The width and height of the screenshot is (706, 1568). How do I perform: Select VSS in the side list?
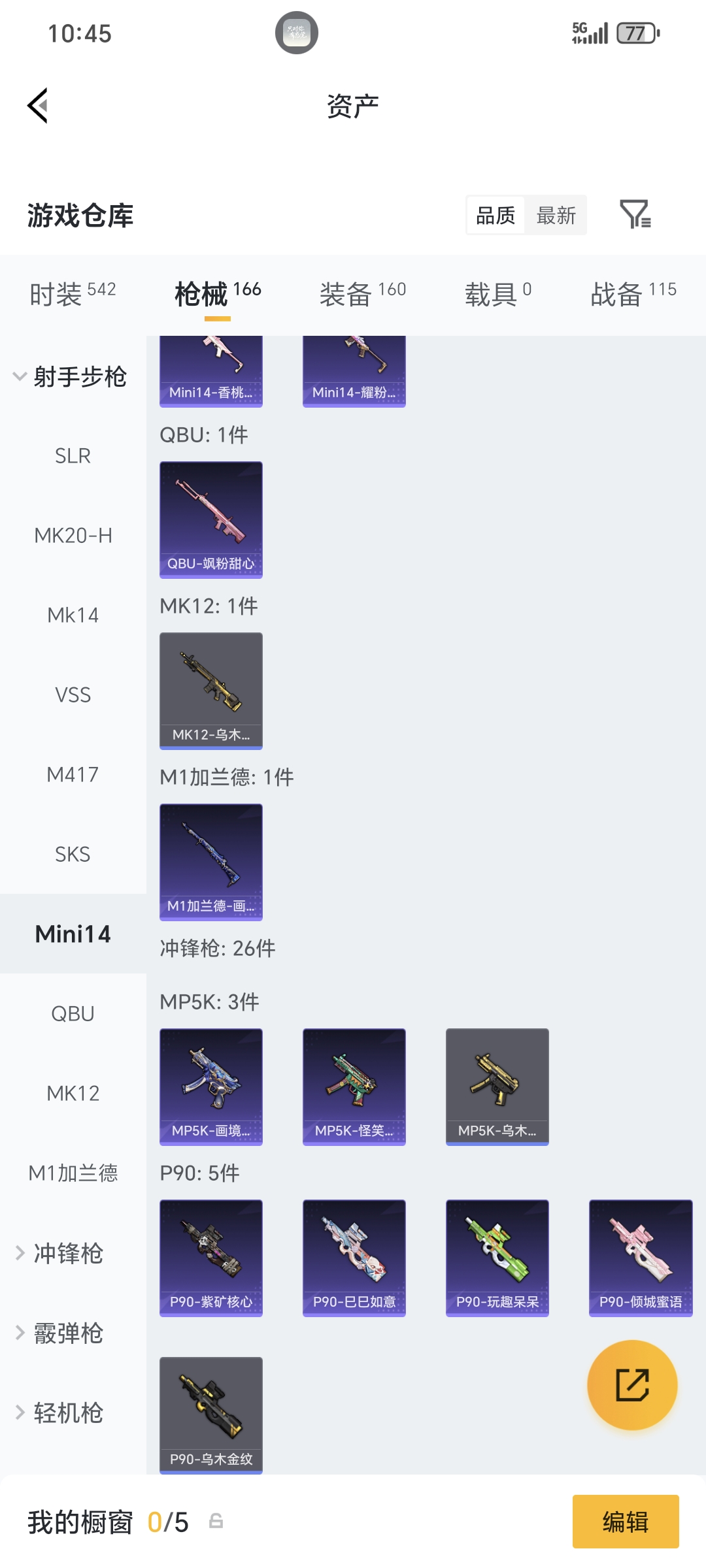[73, 695]
